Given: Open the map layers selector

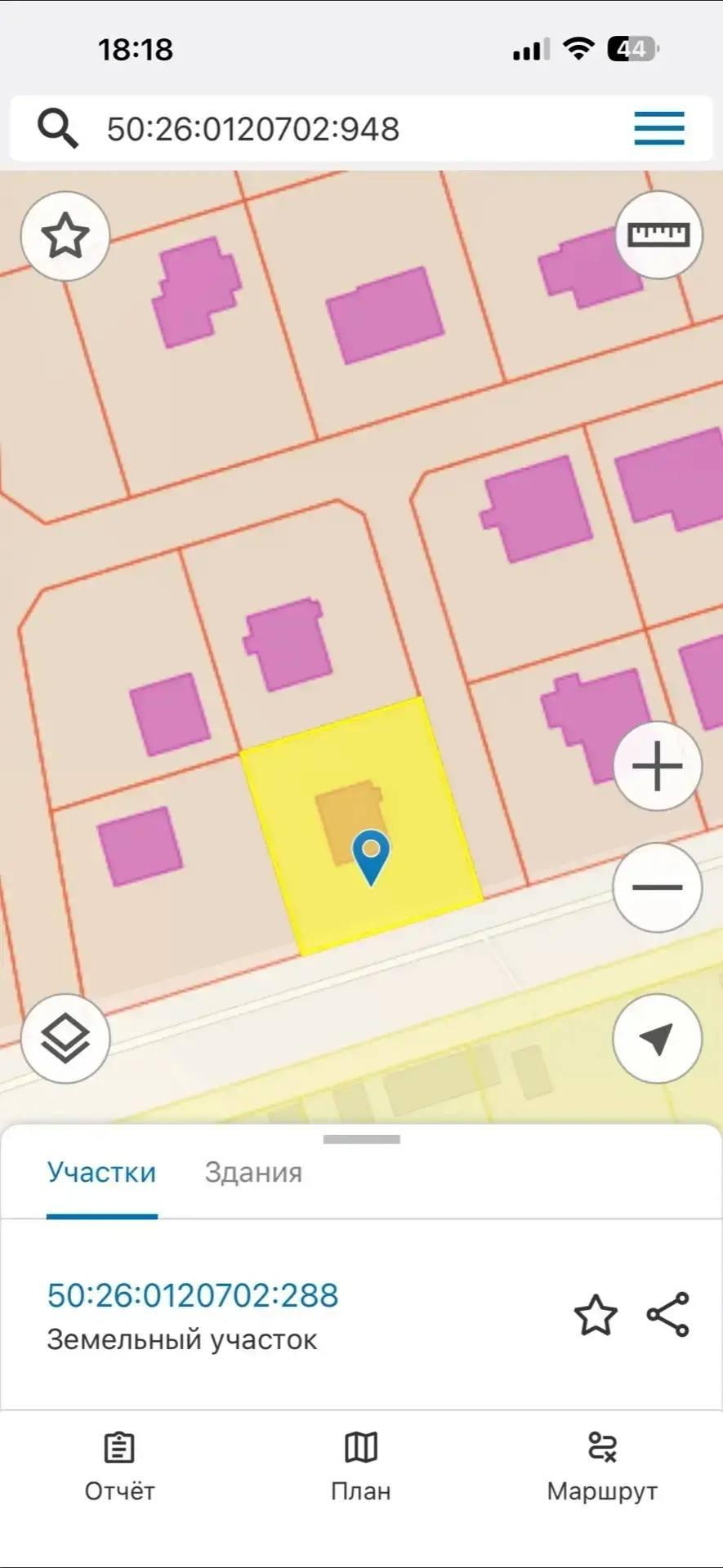Looking at the screenshot, I should 65,1039.
